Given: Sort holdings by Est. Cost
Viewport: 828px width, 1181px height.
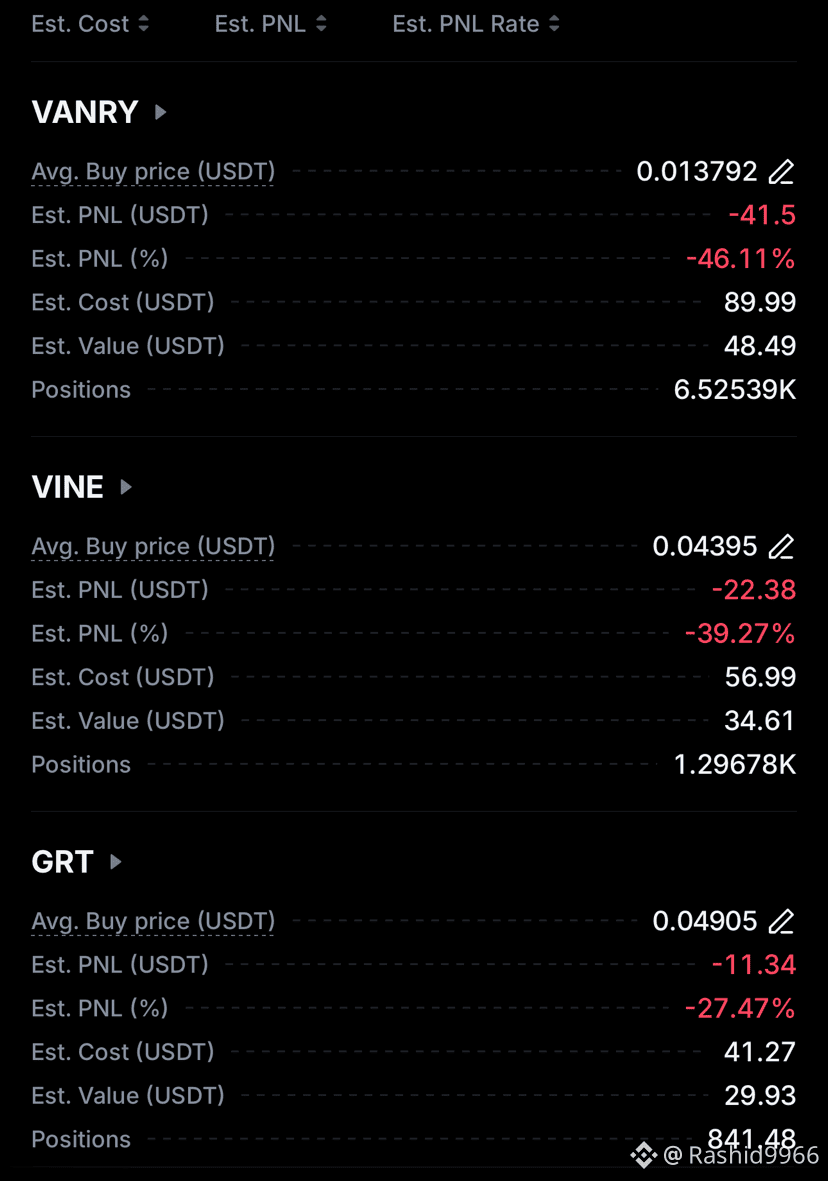Looking at the screenshot, I should 90,24.
